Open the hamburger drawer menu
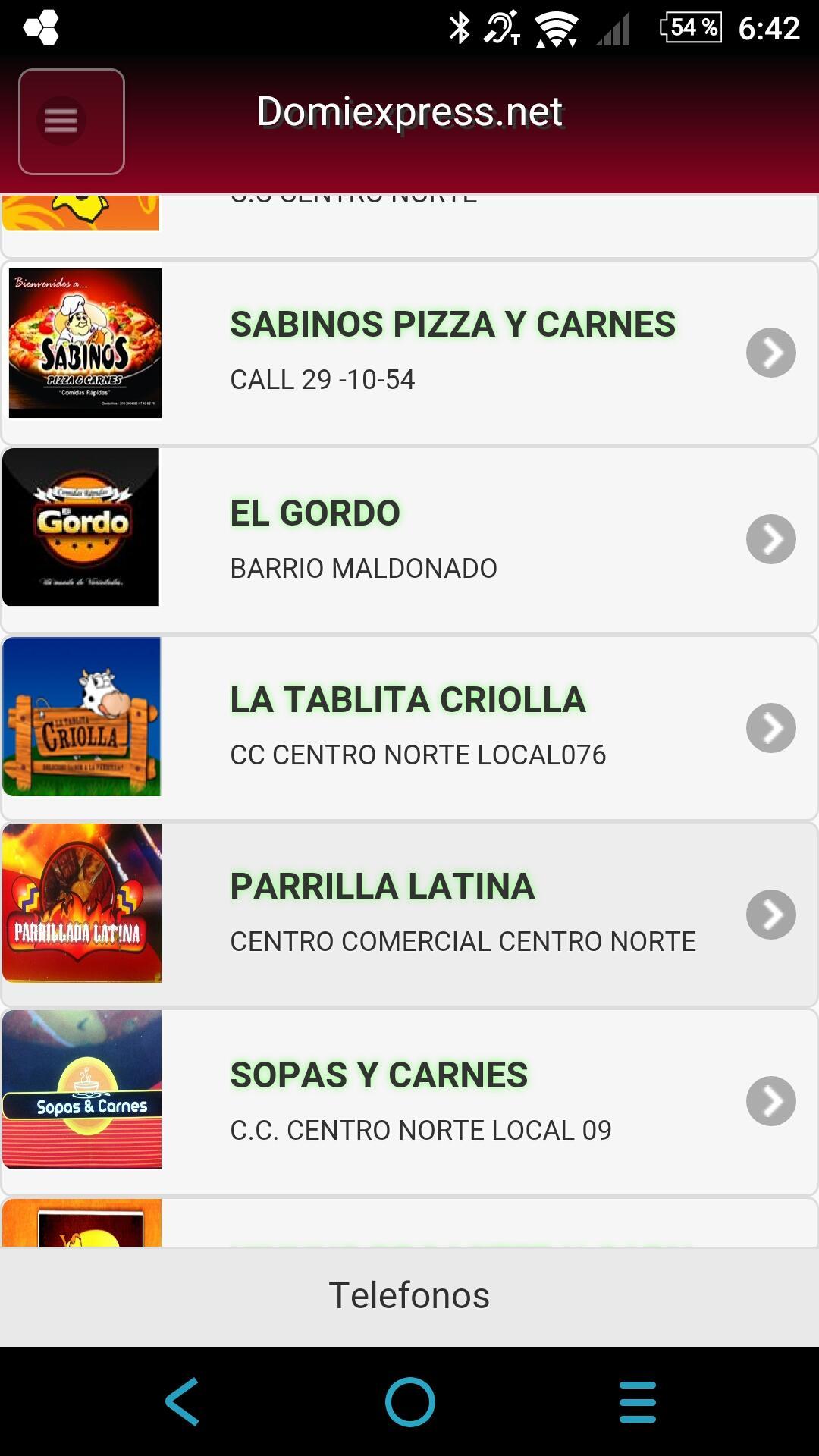Image resolution: width=819 pixels, height=1456 pixels. (71, 121)
